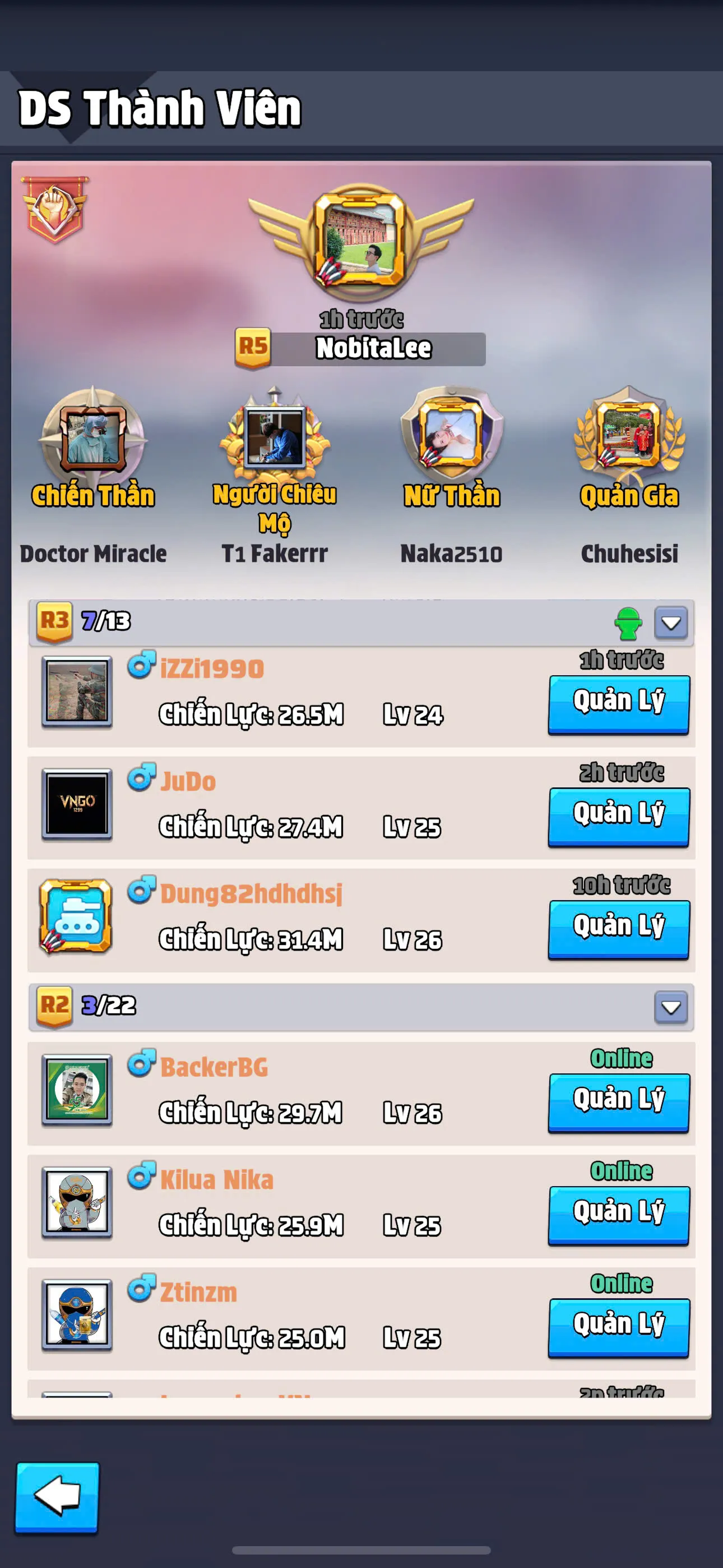Tap Chuhesisi's Quản Gia avatar
Image resolution: width=723 pixels, height=1568 pixels.
click(x=629, y=435)
